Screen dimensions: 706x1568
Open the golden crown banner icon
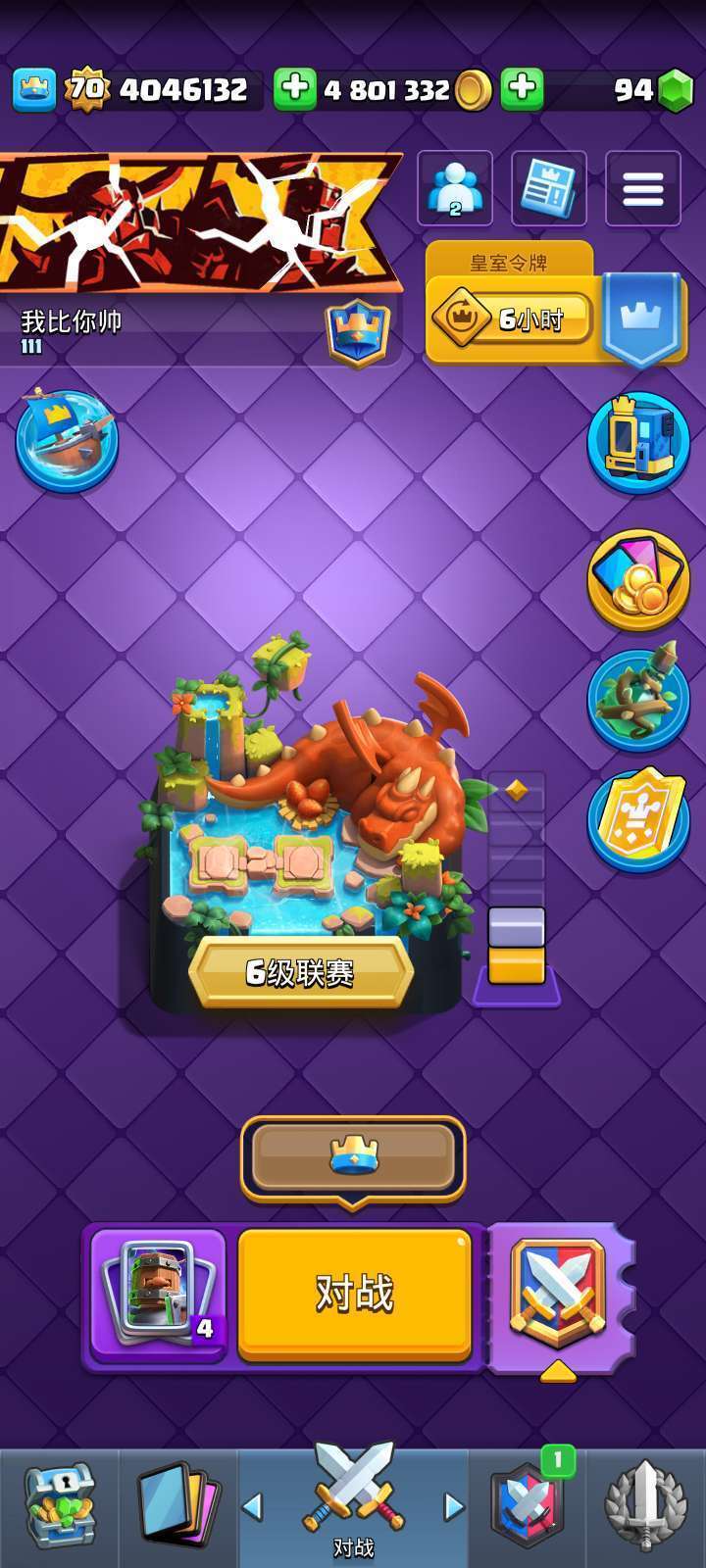[x=638, y=819]
